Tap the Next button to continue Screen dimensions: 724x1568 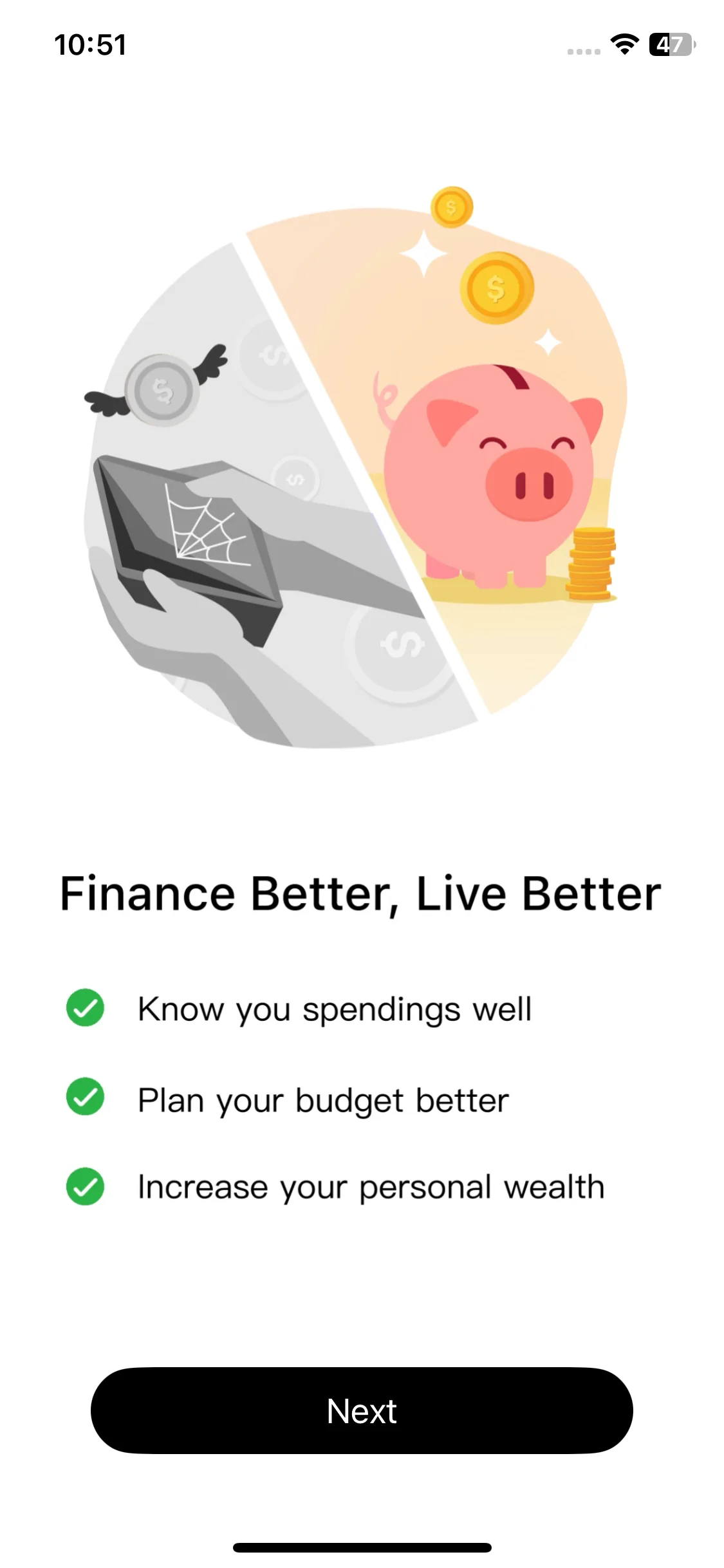[x=362, y=1410]
